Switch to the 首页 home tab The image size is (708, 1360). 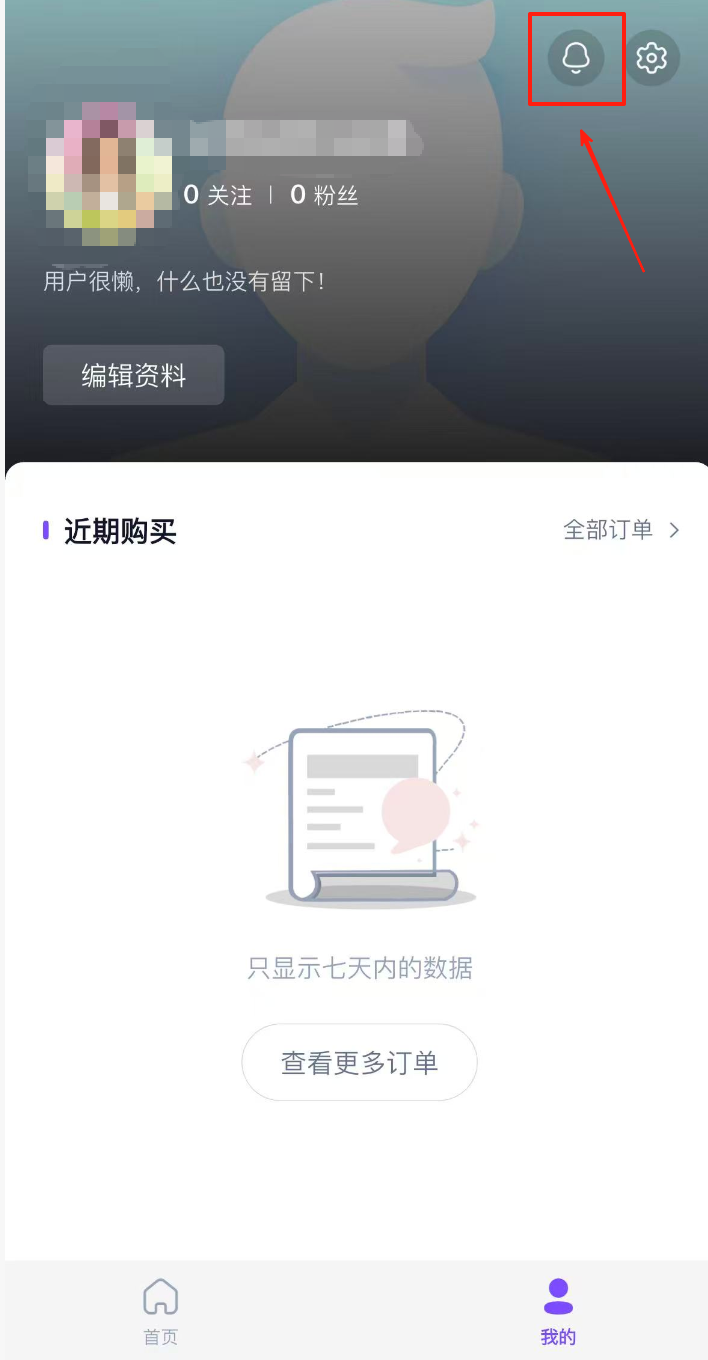click(x=160, y=1310)
